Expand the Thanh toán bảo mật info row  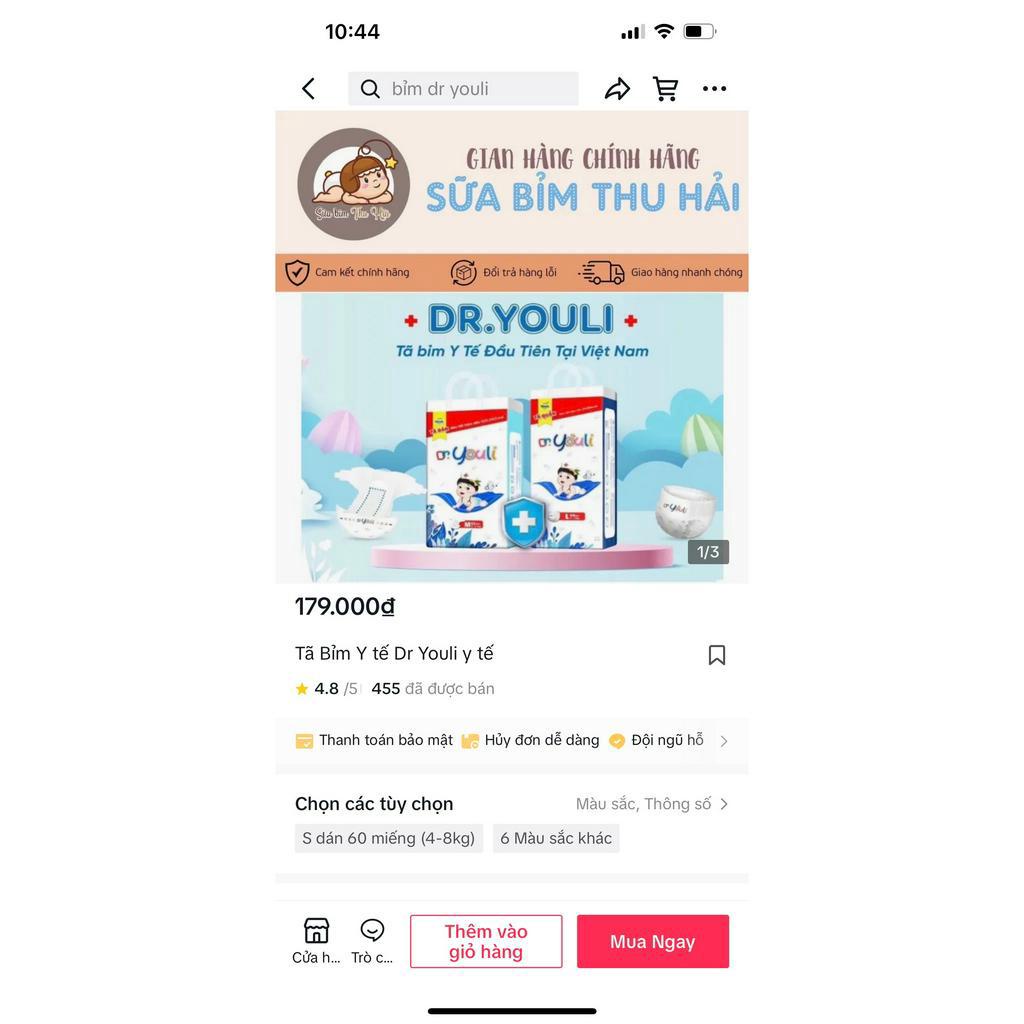(x=724, y=741)
